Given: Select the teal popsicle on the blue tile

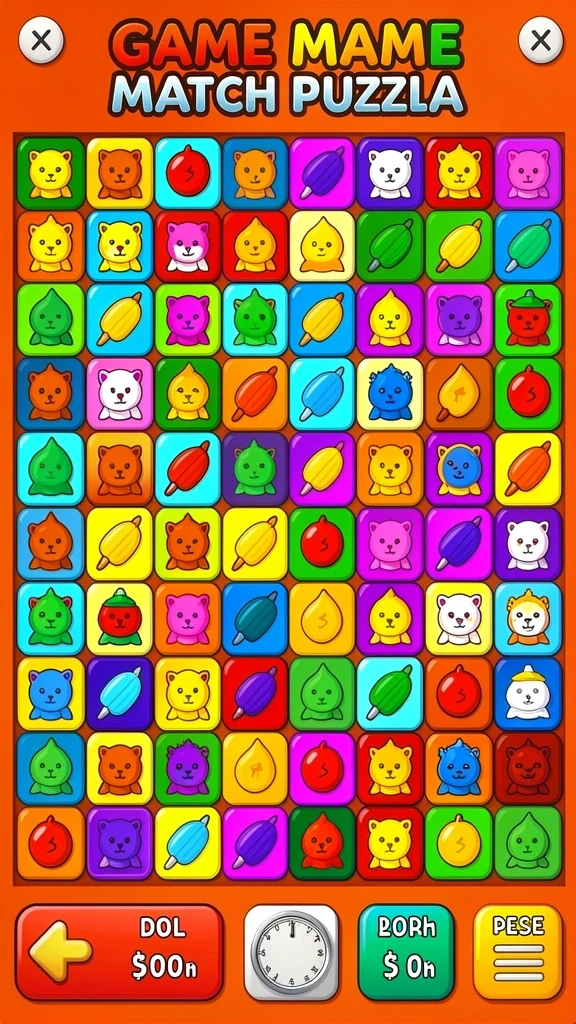Looking at the screenshot, I should (x=255, y=618).
